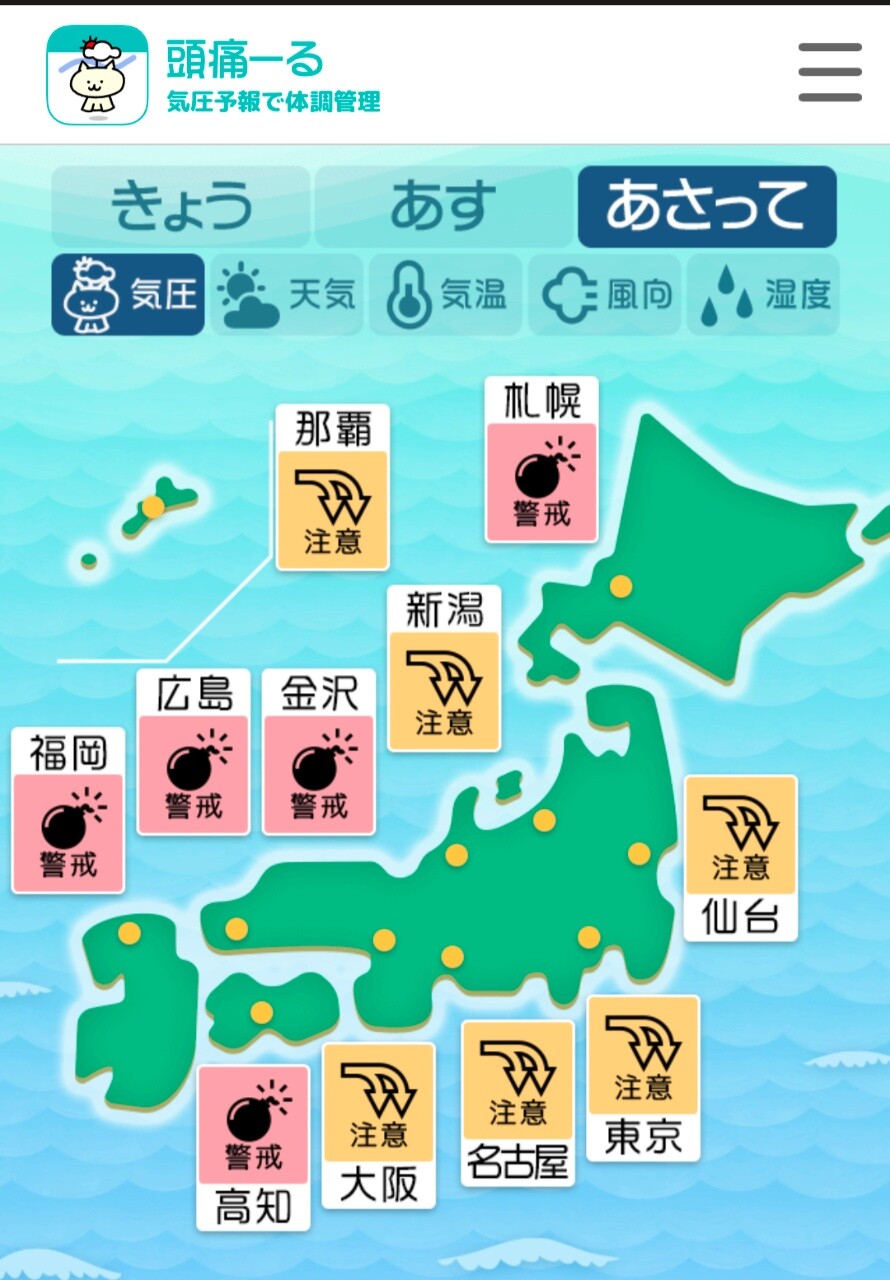Open the 新潟 pressure forecast card

coord(444,668)
